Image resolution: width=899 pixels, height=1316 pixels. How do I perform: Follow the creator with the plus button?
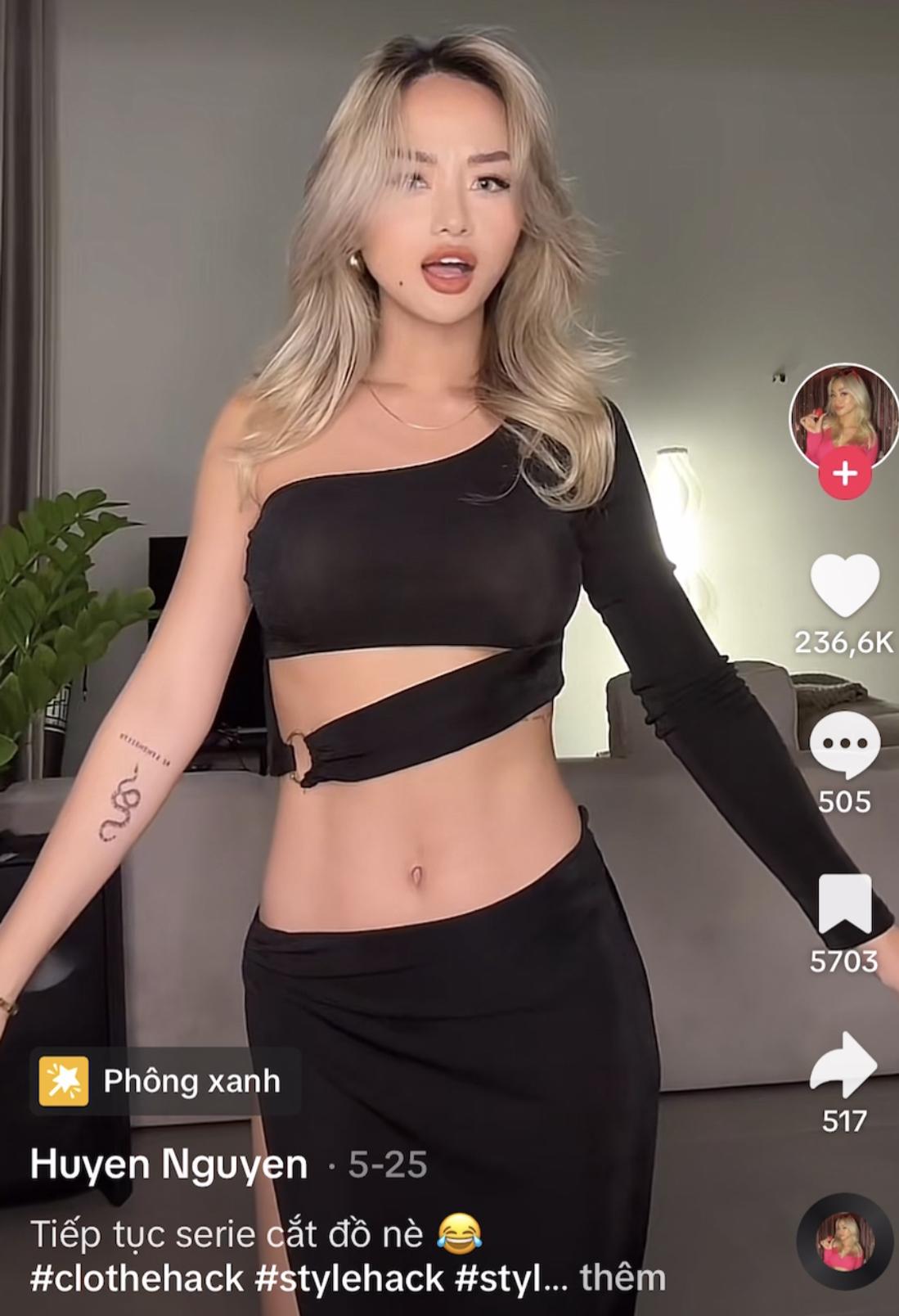tap(844, 473)
